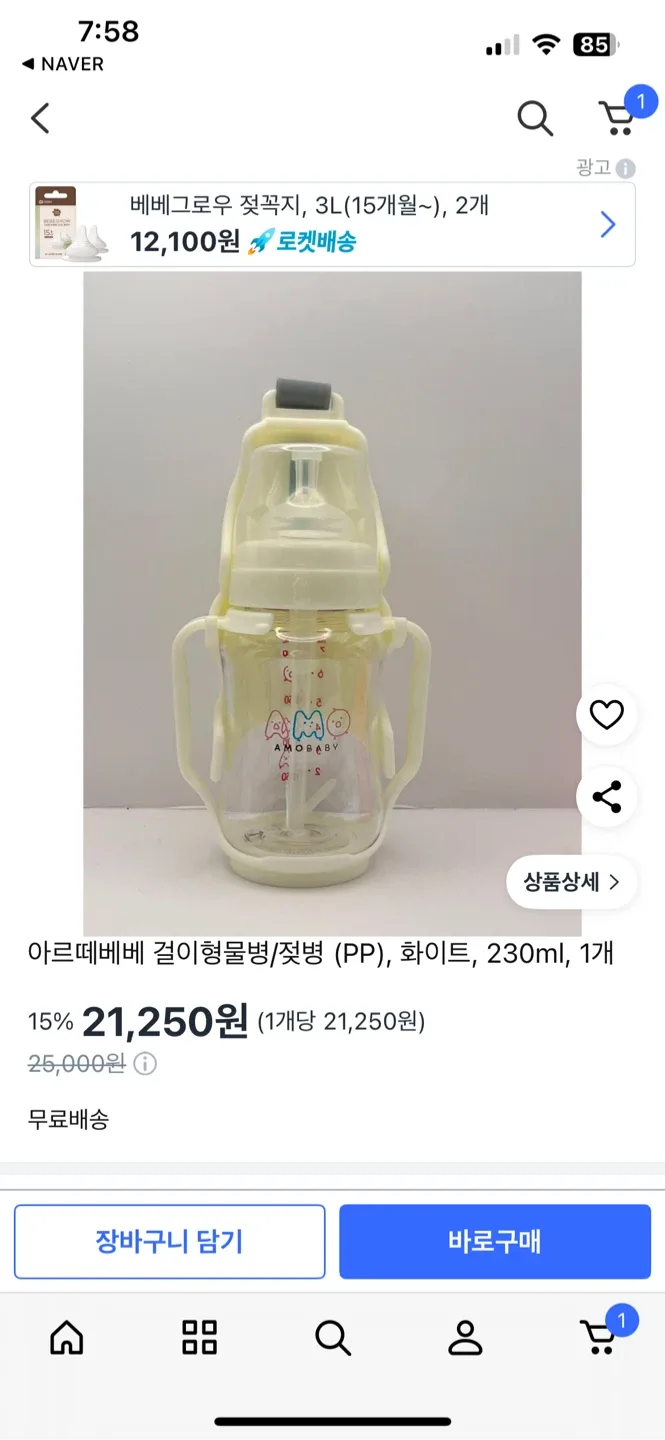Add this product to wishlist with heart
Image resolution: width=665 pixels, height=1440 pixels.
pyautogui.click(x=607, y=715)
